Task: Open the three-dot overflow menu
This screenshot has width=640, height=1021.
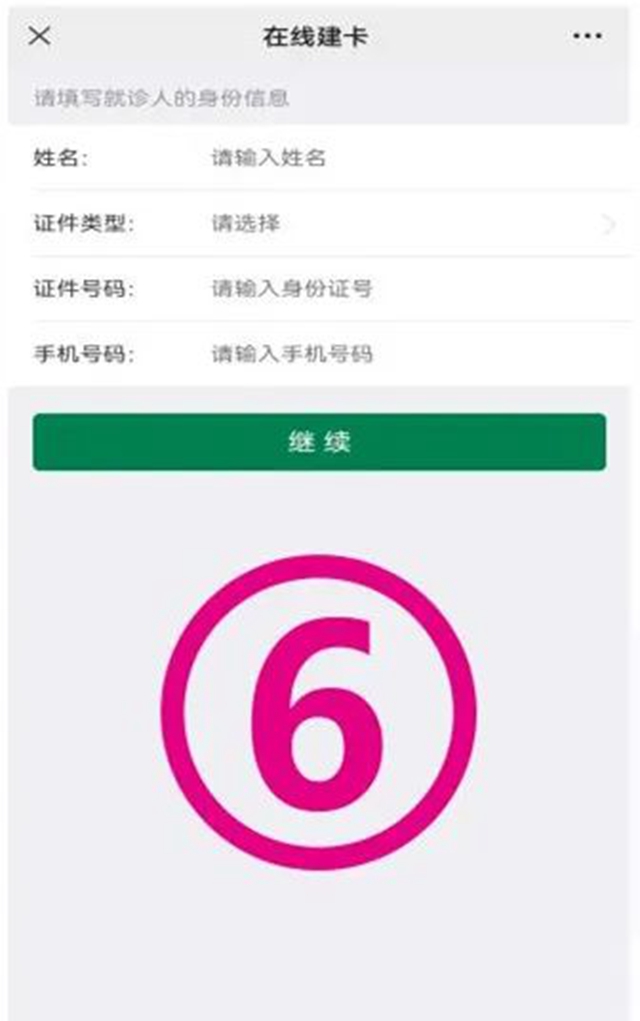Action: [587, 37]
